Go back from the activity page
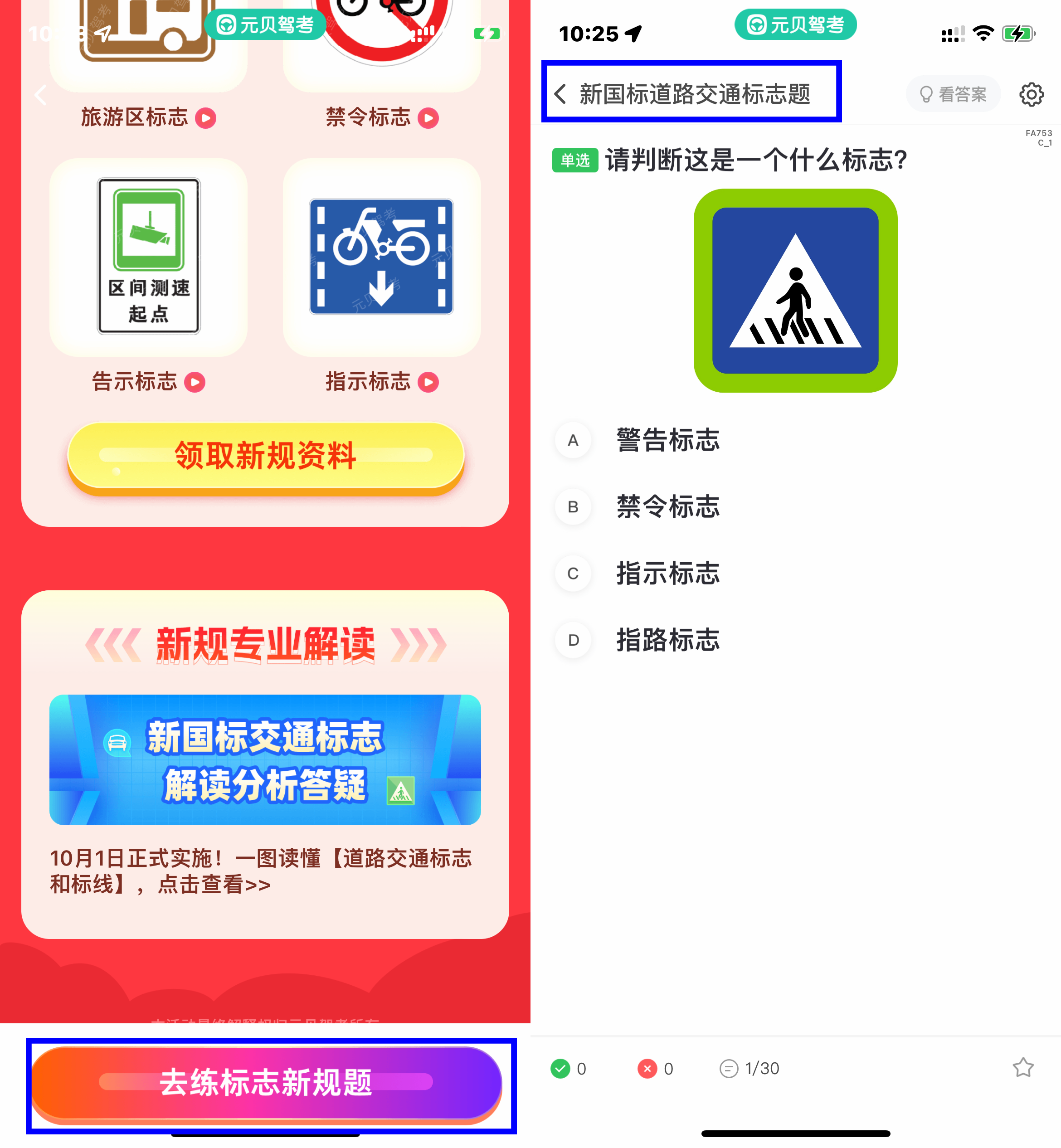1061x1148 pixels. (41, 95)
